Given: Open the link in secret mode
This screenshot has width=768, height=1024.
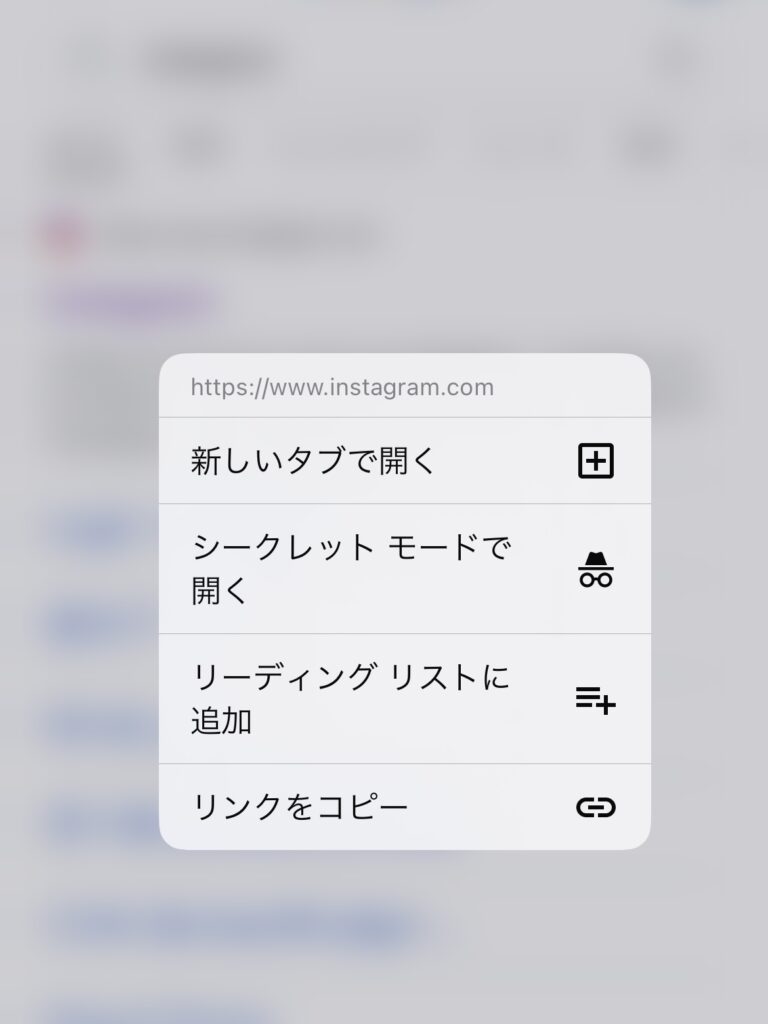Looking at the screenshot, I should click(x=404, y=569).
